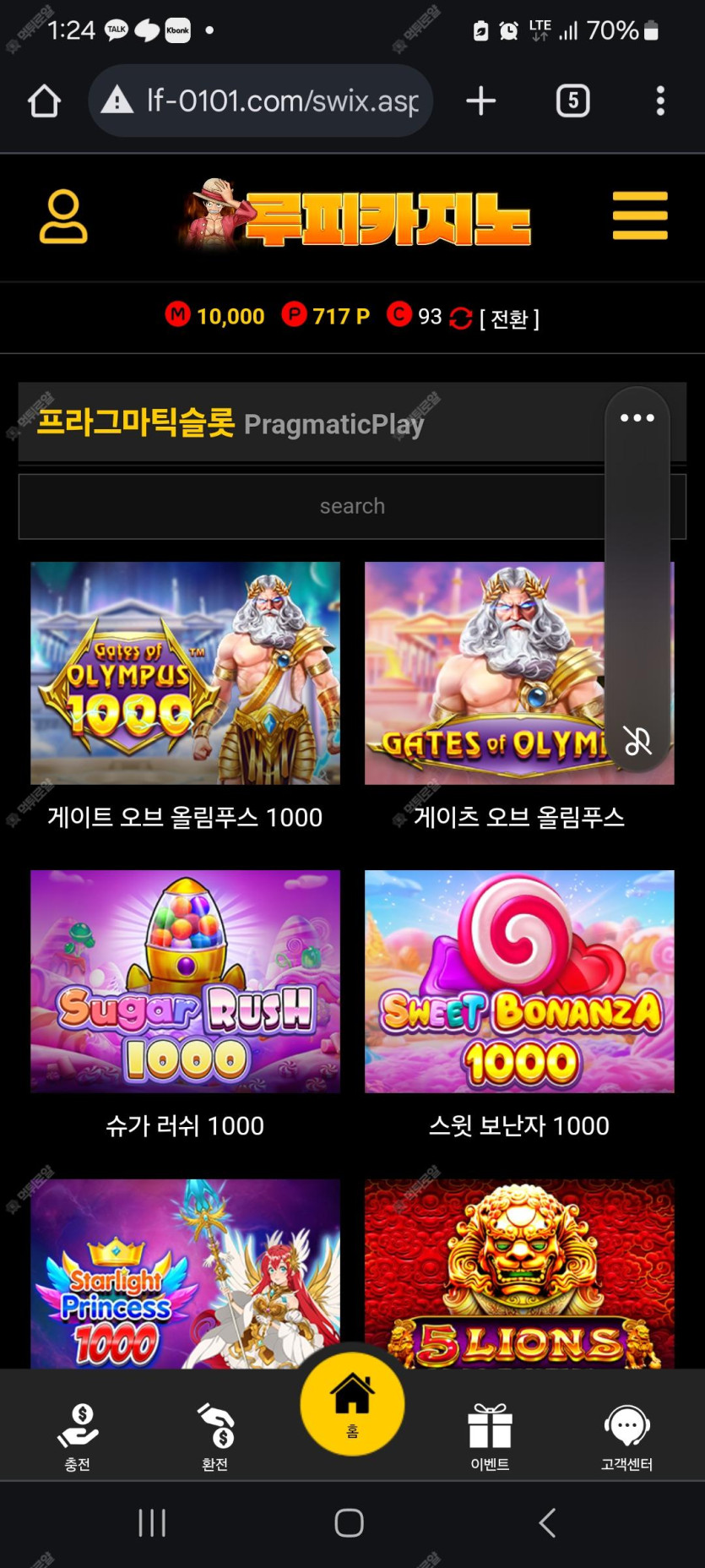The width and height of the screenshot is (705, 1568).
Task: Toggle the mute icon on floating panel
Action: click(637, 741)
